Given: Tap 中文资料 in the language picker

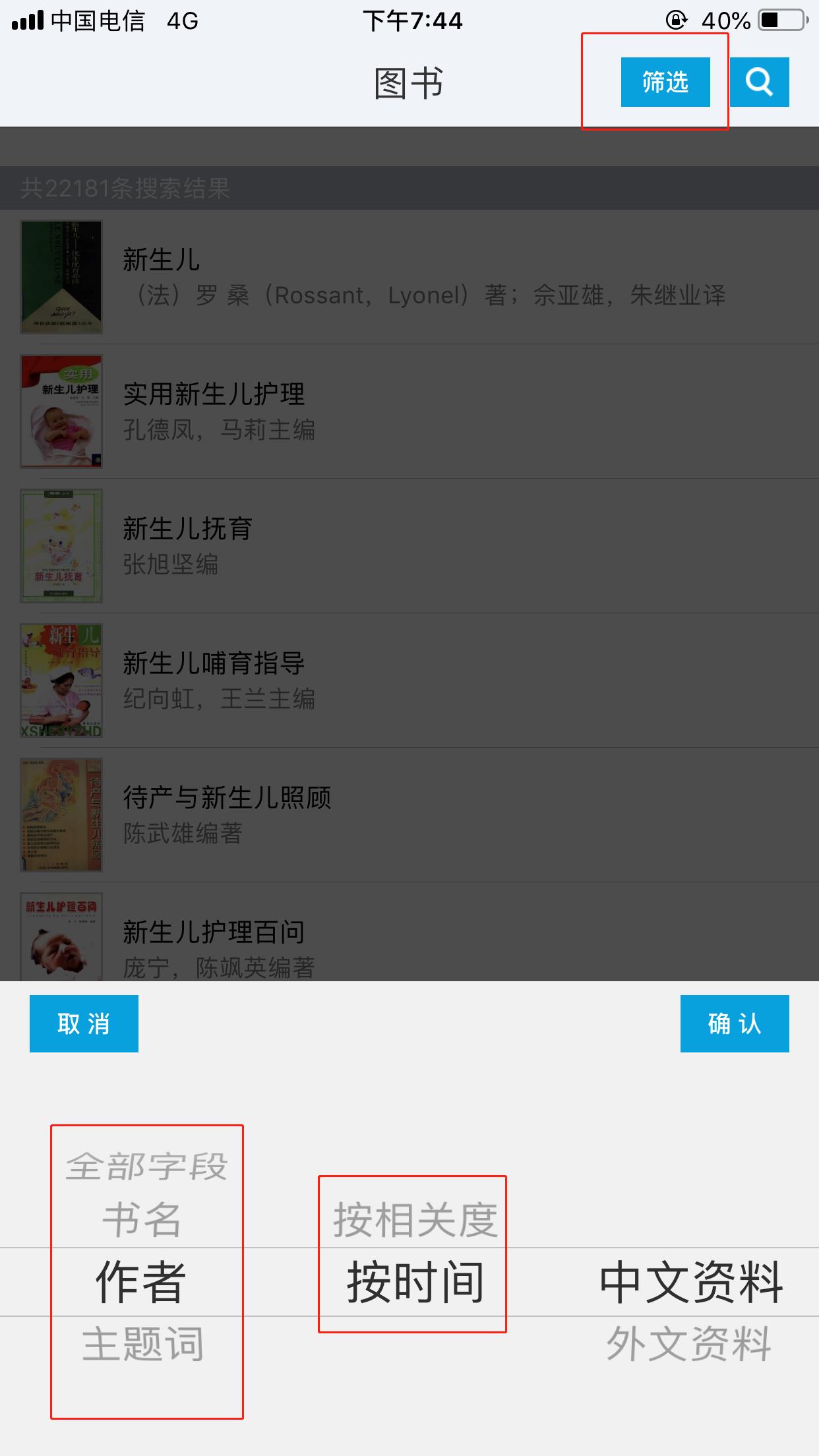Looking at the screenshot, I should (690, 1282).
